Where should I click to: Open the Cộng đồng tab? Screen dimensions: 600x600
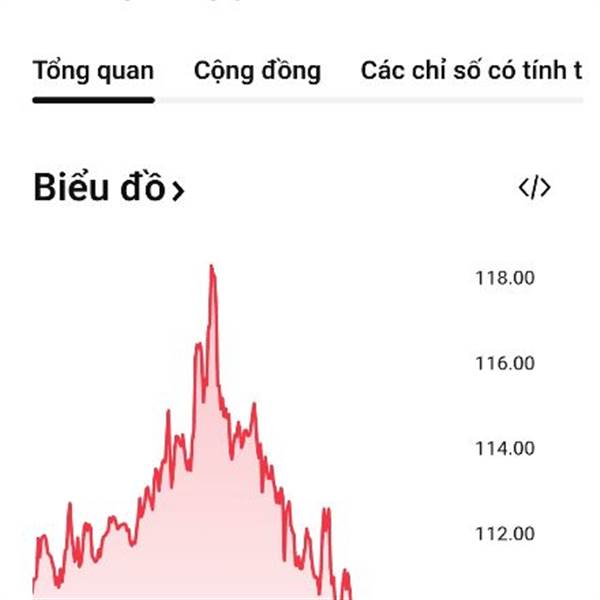(x=257, y=72)
